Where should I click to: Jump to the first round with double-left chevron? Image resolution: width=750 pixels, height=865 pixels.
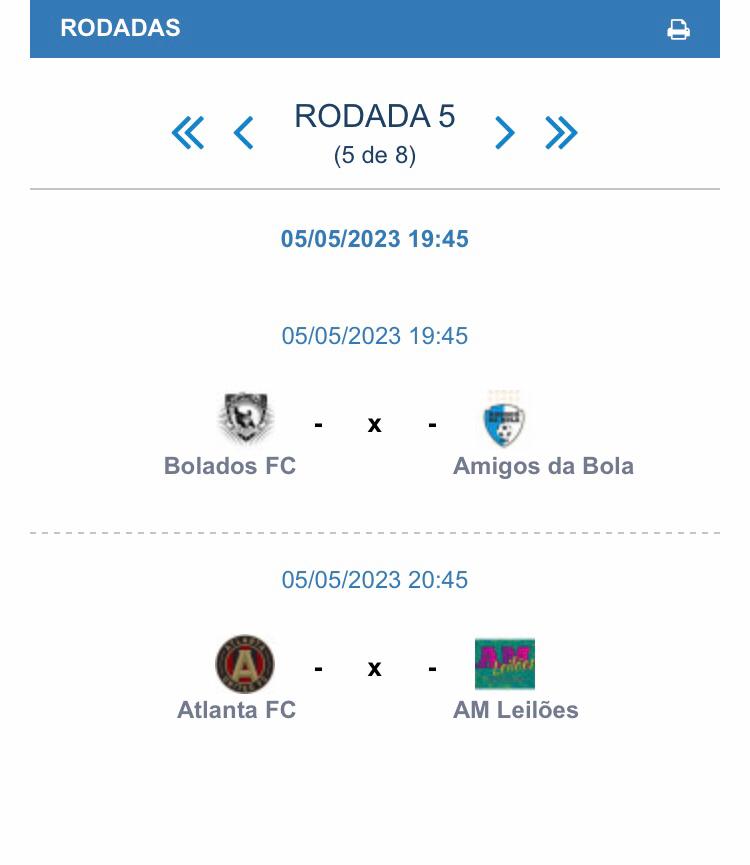click(188, 131)
